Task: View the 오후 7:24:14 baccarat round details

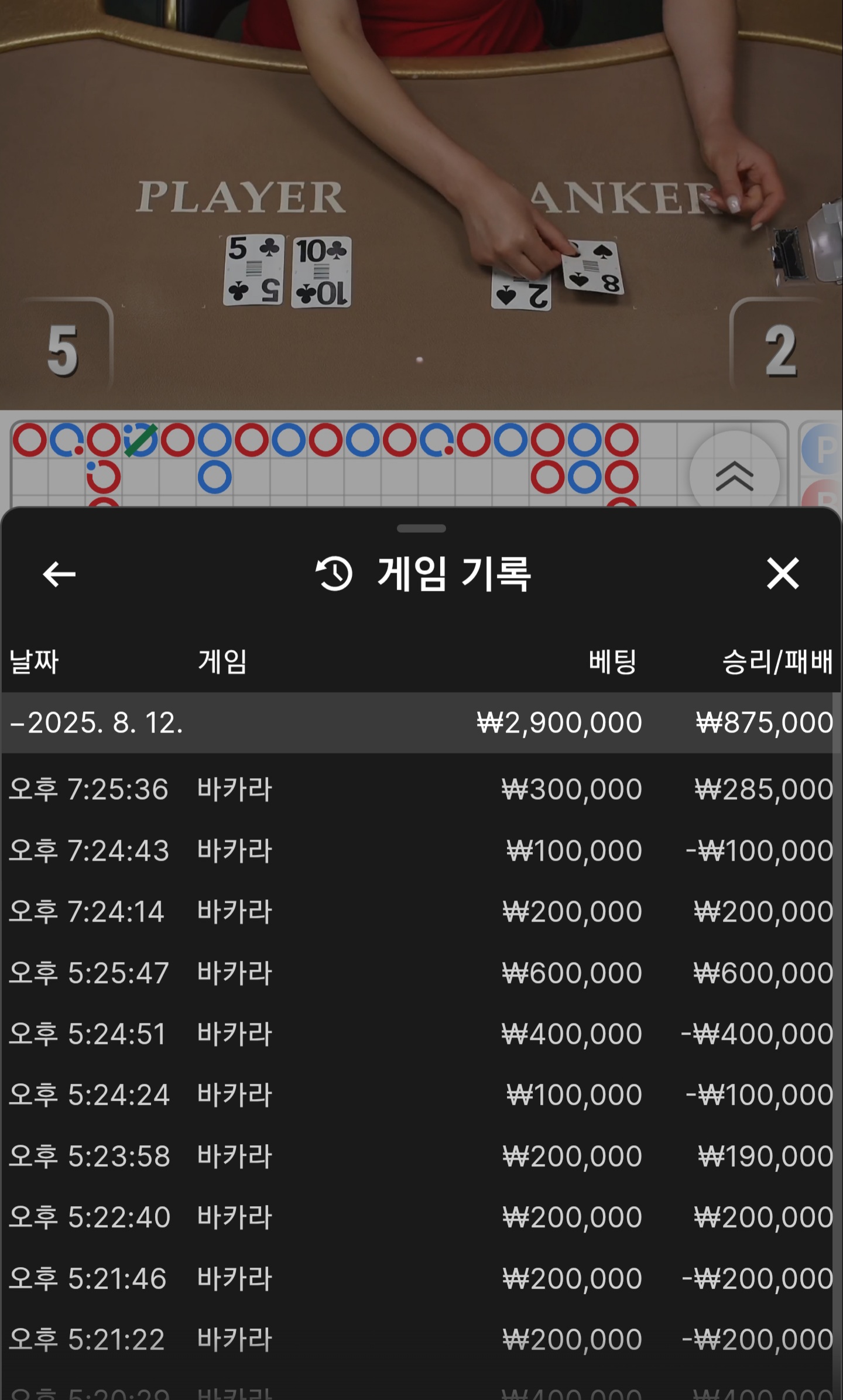Action: [x=420, y=912]
